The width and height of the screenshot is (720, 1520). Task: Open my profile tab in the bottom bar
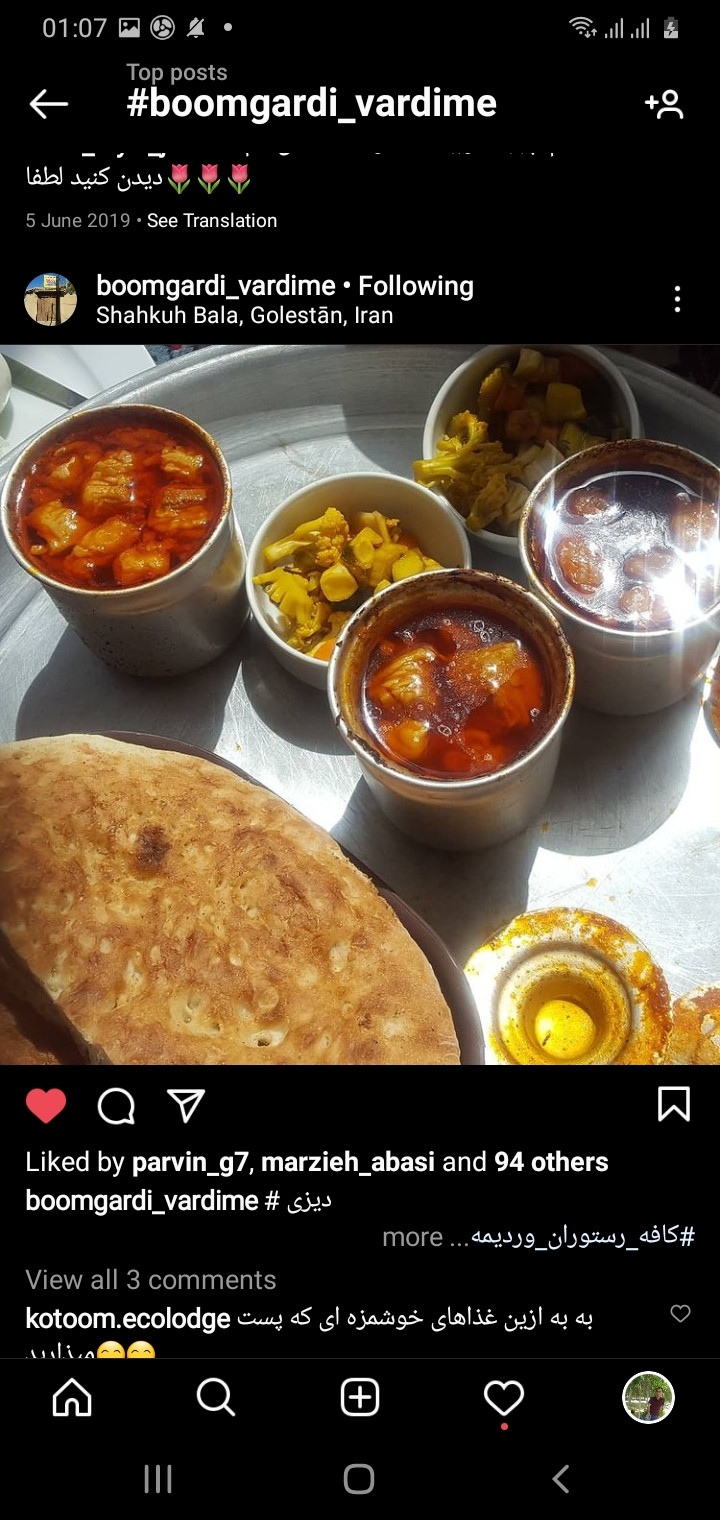[x=648, y=1397]
